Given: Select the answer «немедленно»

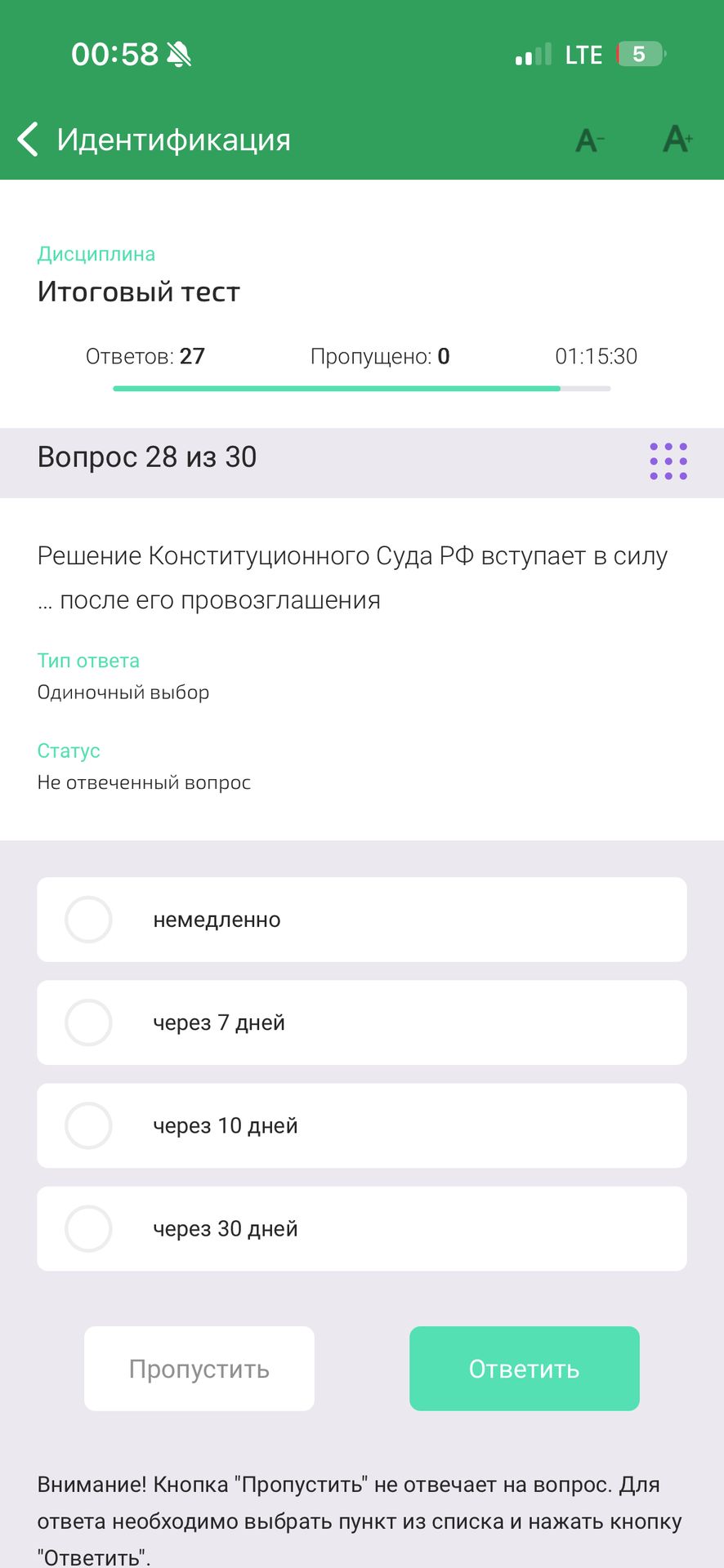Looking at the screenshot, I should click(362, 920).
